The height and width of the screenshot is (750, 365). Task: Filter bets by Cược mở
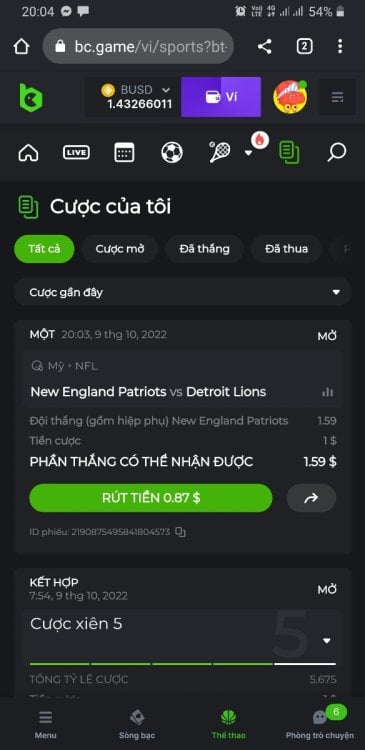tap(120, 249)
